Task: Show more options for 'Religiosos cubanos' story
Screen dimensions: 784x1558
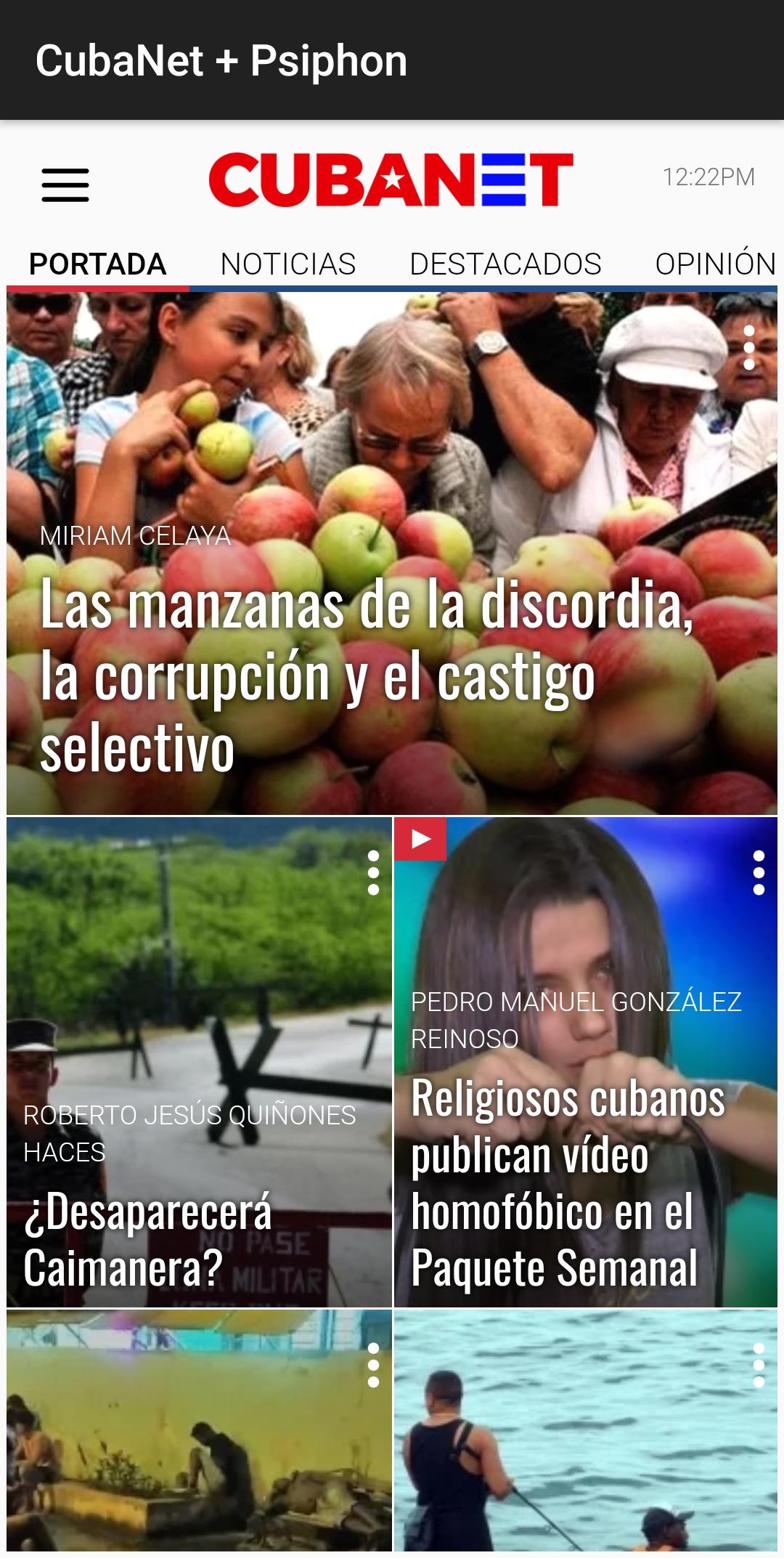Action: (759, 872)
